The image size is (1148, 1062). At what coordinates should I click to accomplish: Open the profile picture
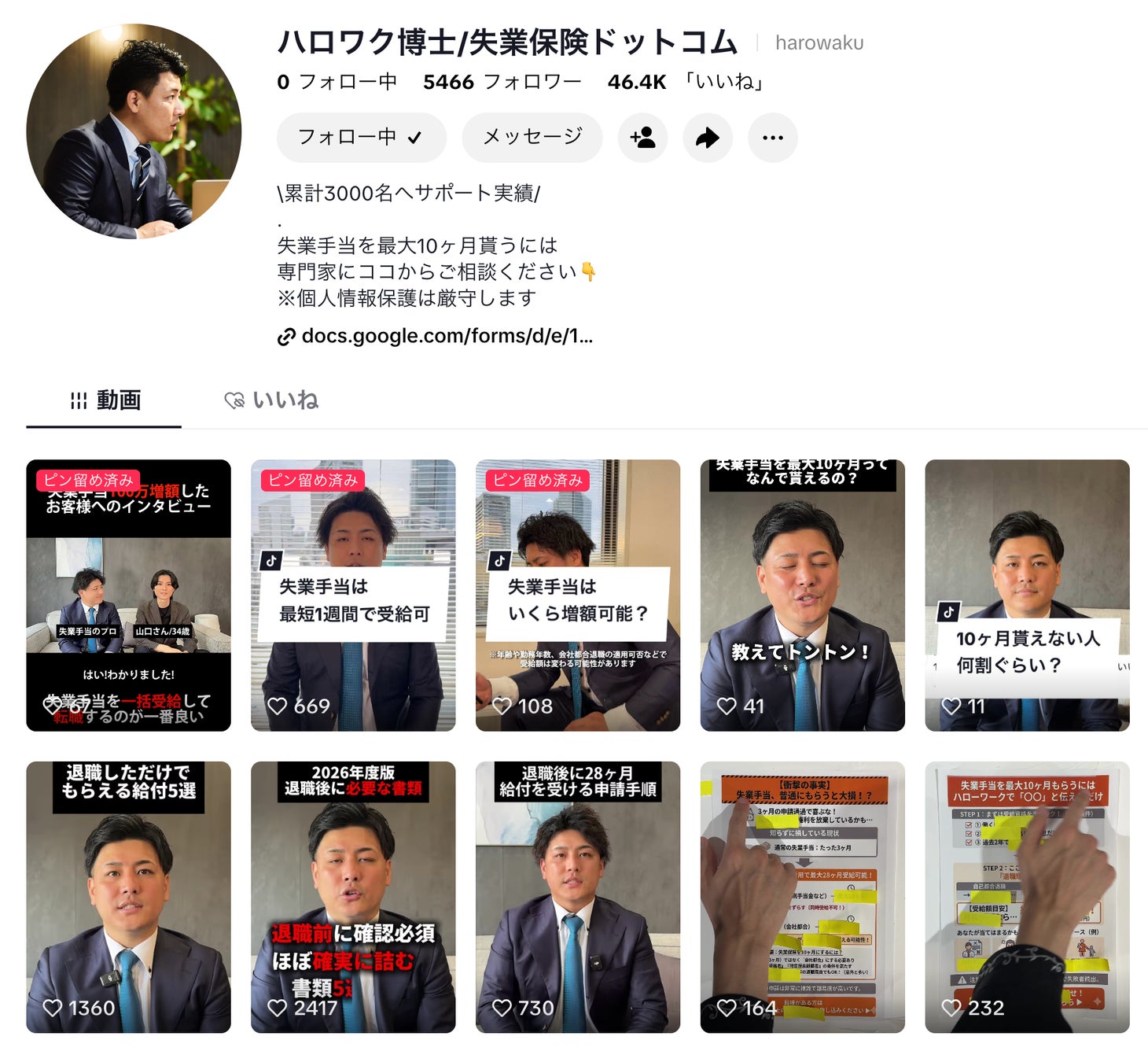click(x=134, y=131)
